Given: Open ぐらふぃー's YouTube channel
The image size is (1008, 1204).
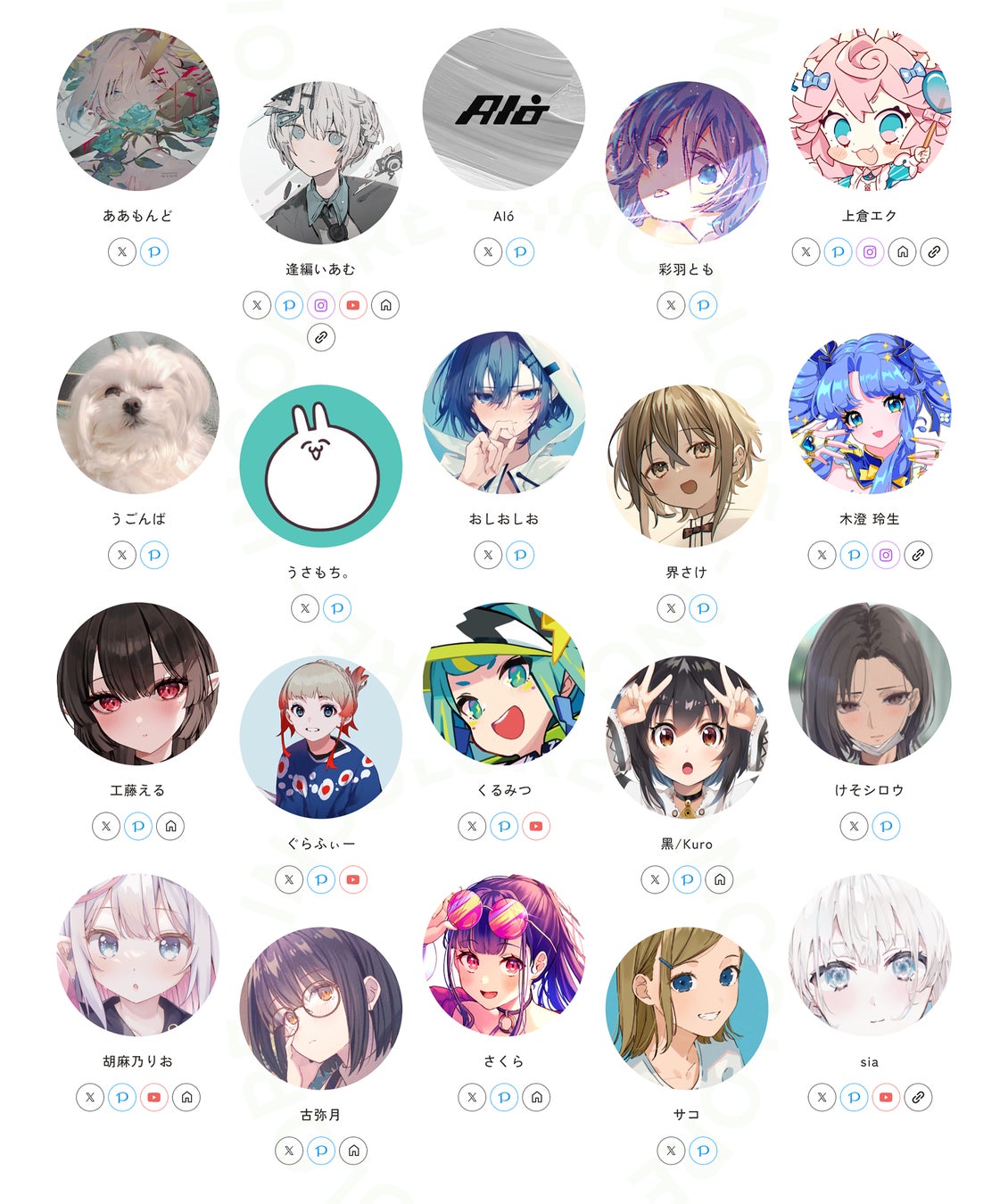Looking at the screenshot, I should point(353,879).
